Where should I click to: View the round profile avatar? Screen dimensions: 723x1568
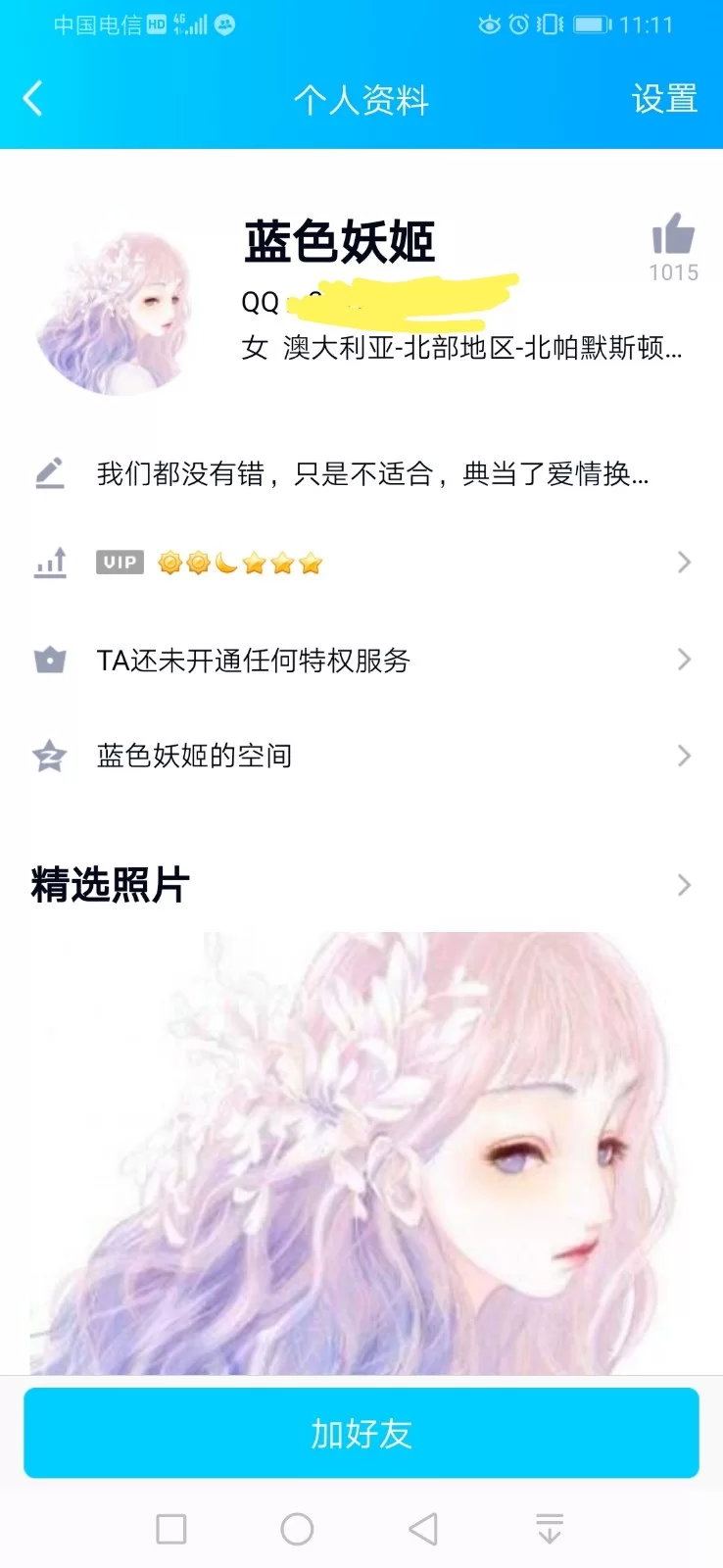click(117, 313)
